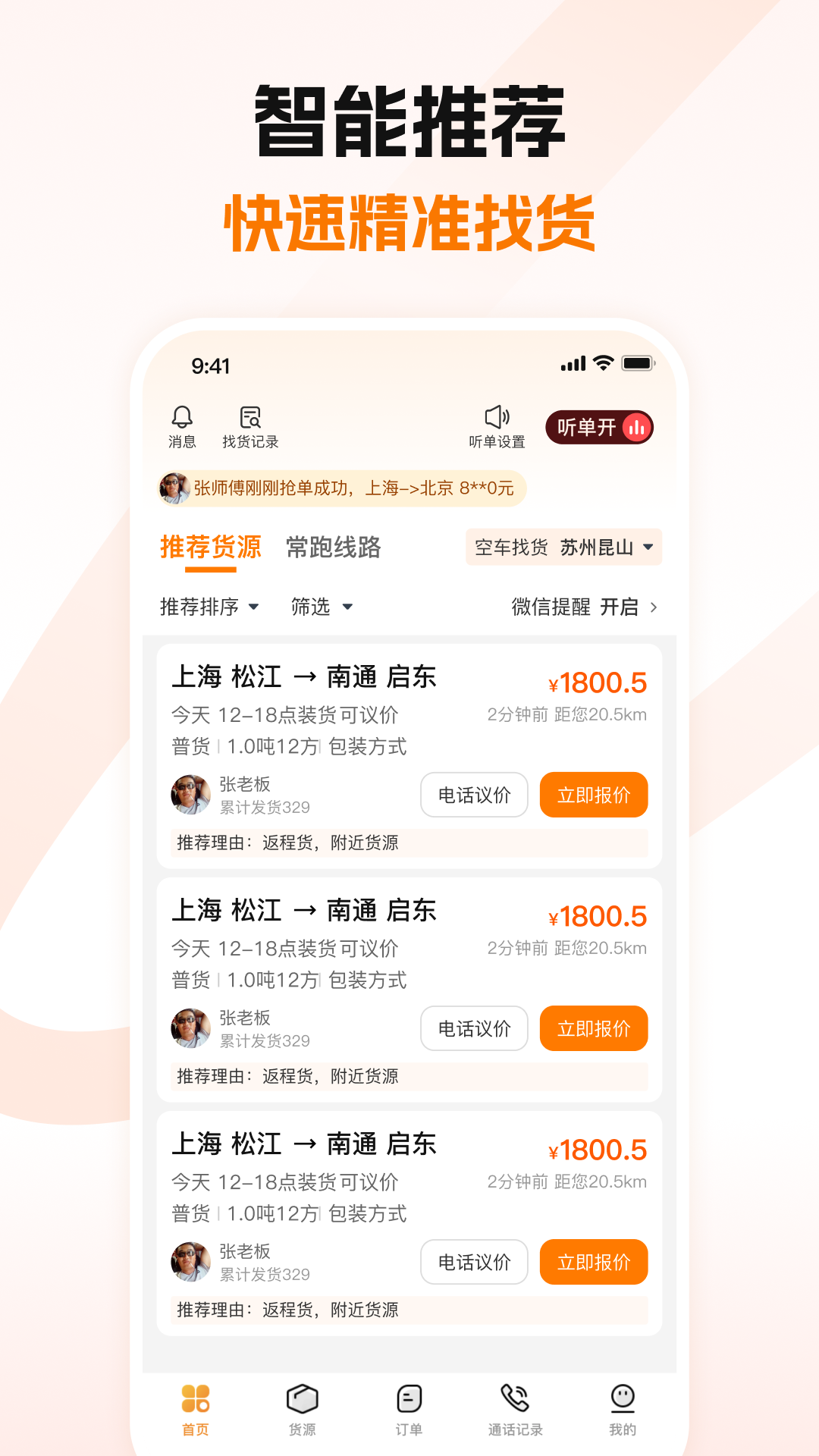Viewport: 819px width, 1456px height.
Task: Tap 立即报价 on the first listing
Action: pyautogui.click(x=593, y=795)
